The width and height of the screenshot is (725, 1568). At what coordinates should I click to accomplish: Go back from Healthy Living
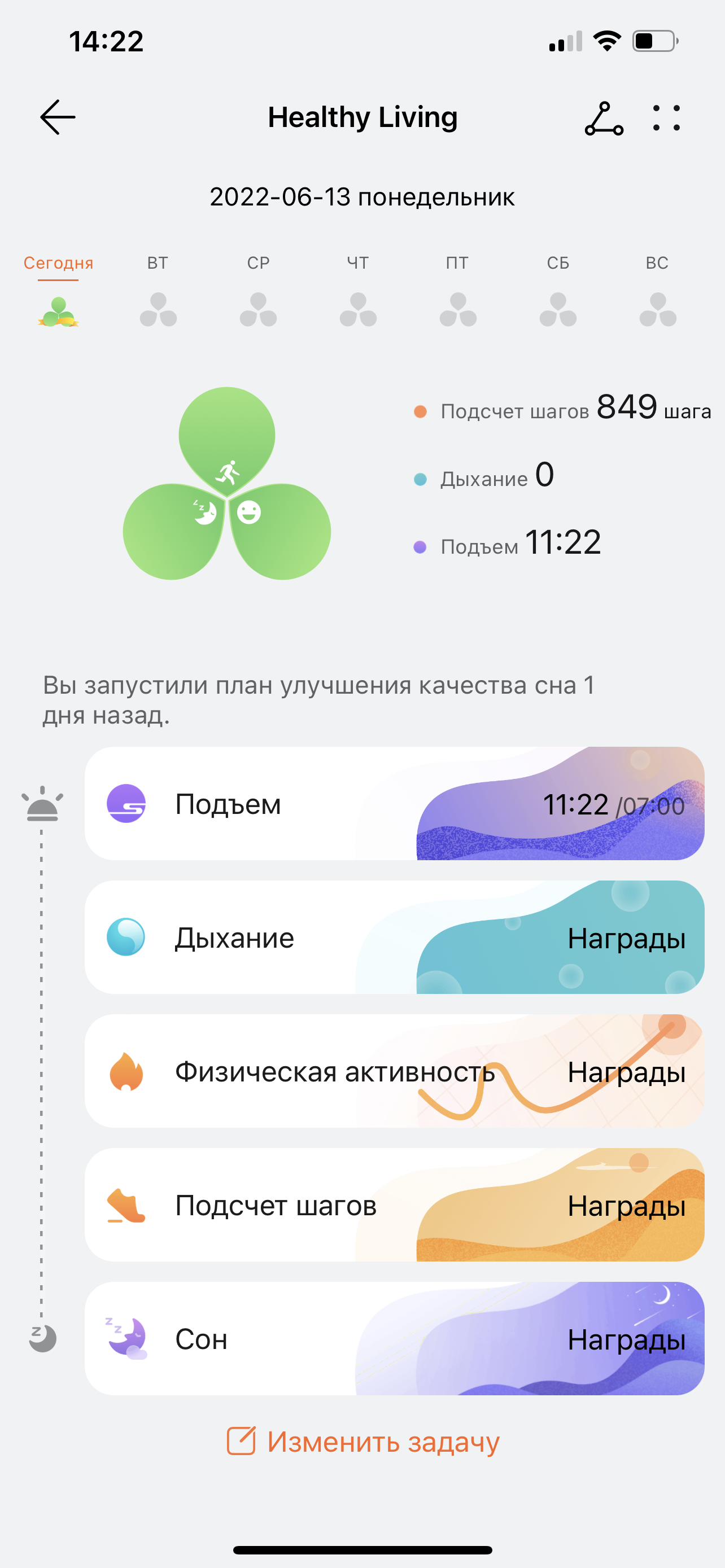coord(58,117)
